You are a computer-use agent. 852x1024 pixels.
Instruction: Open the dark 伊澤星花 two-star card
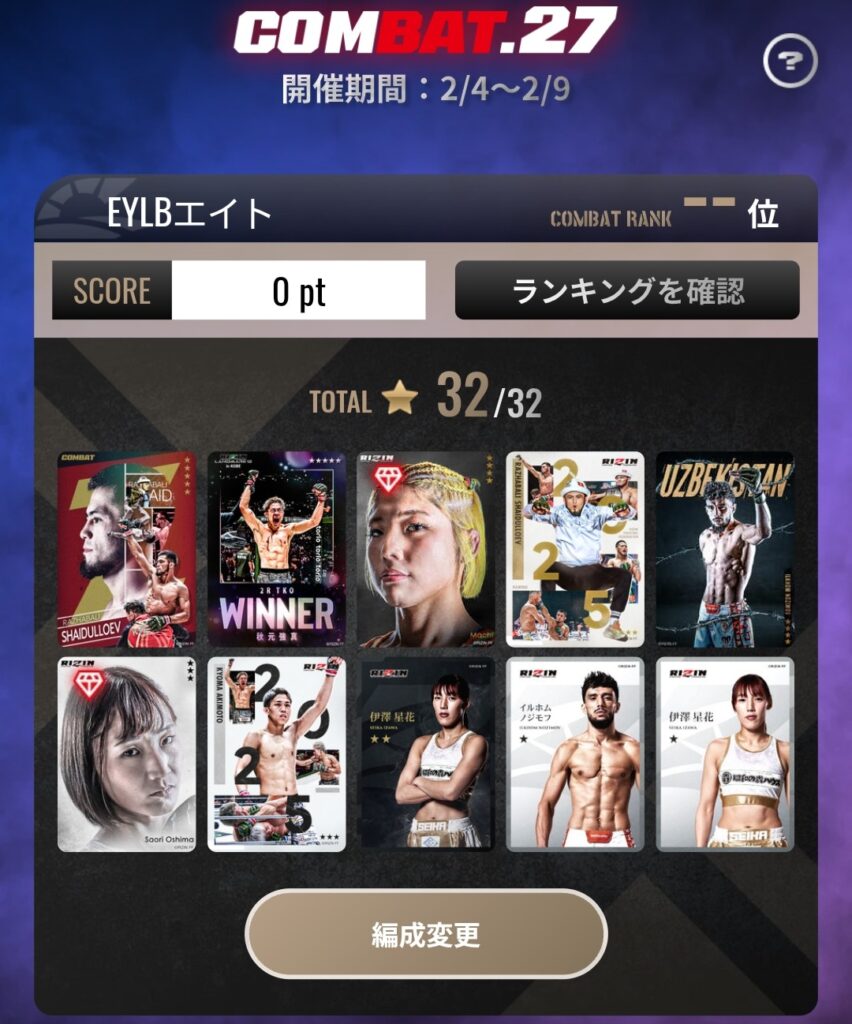click(x=425, y=754)
